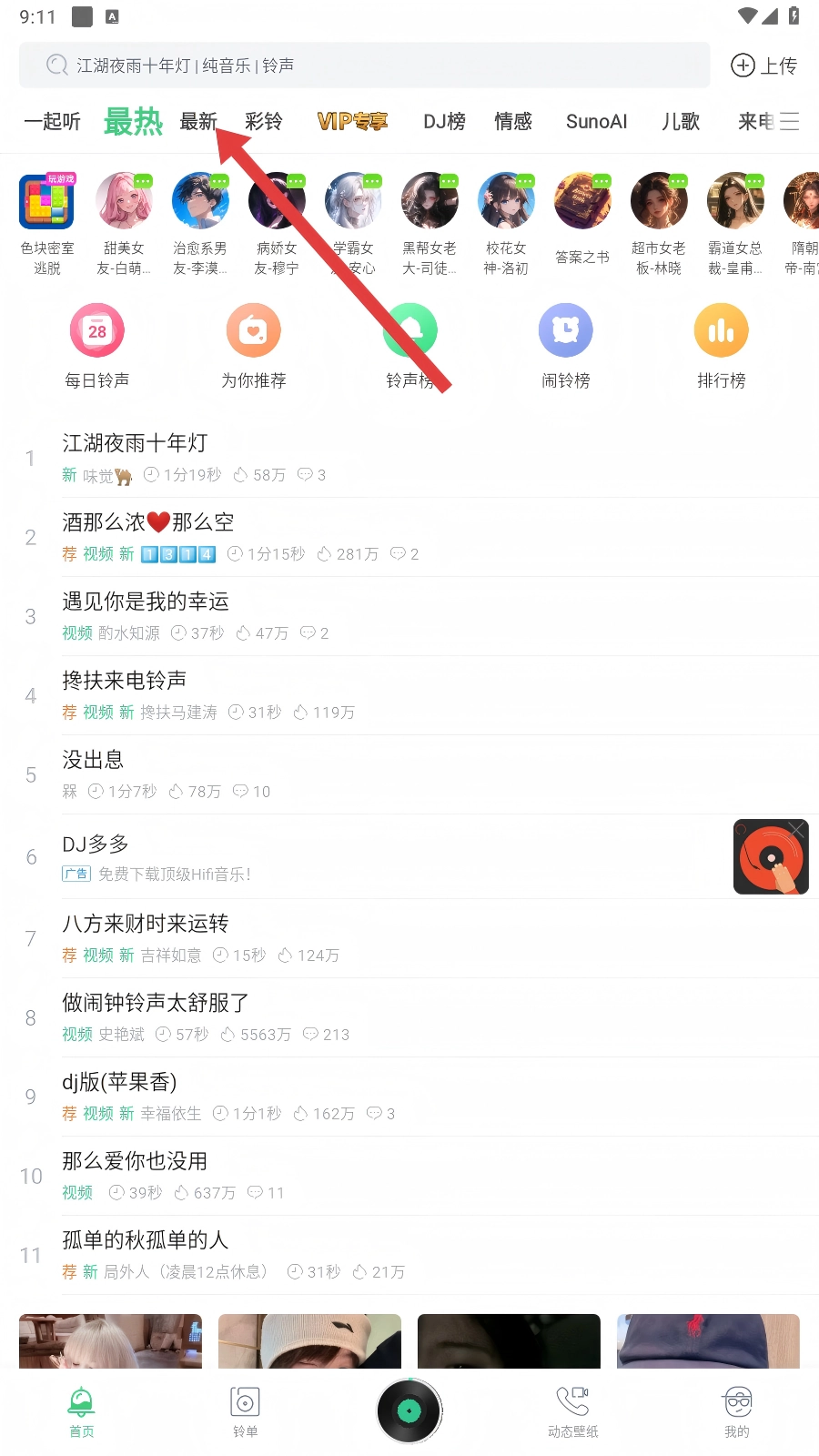Switch to the 最新 tab

click(x=197, y=121)
